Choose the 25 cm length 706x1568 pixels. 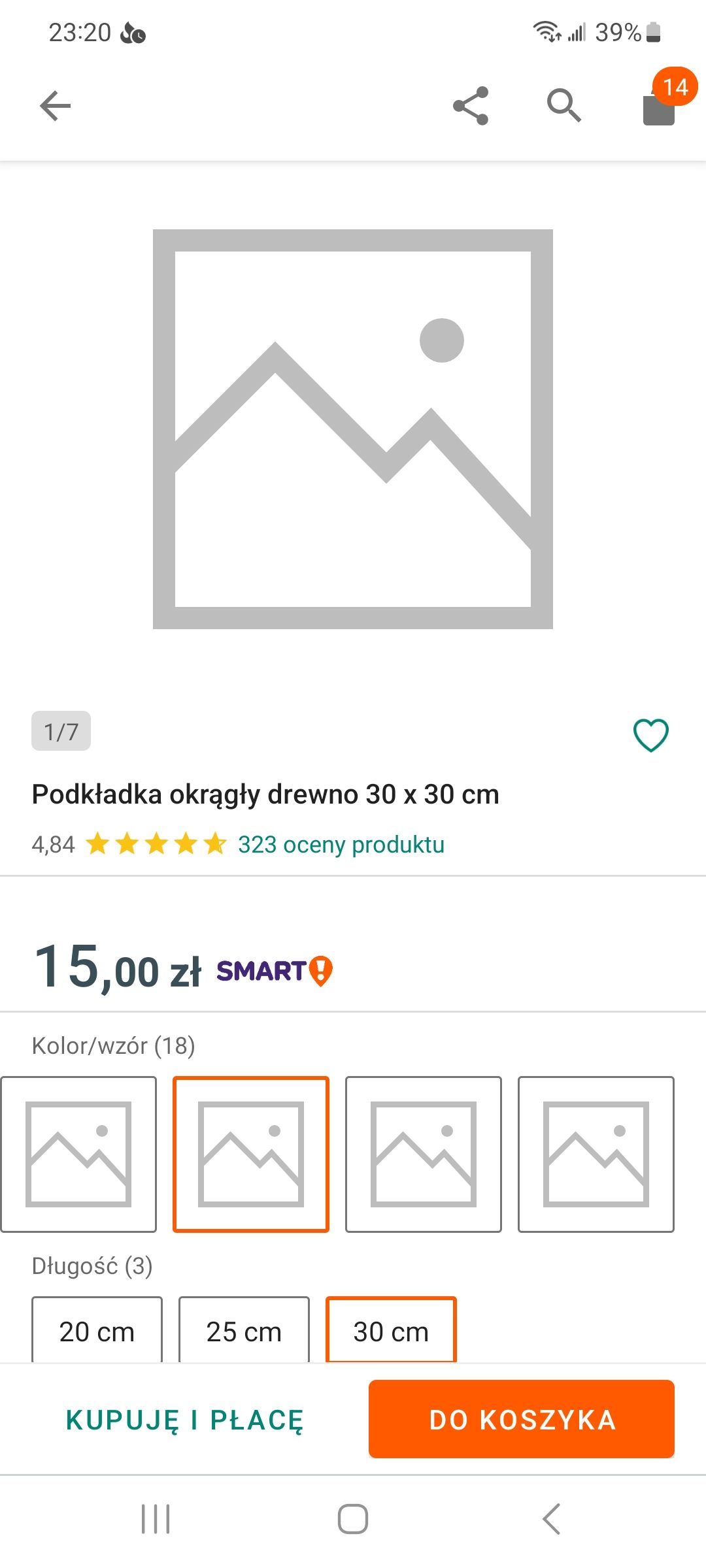(x=244, y=1330)
